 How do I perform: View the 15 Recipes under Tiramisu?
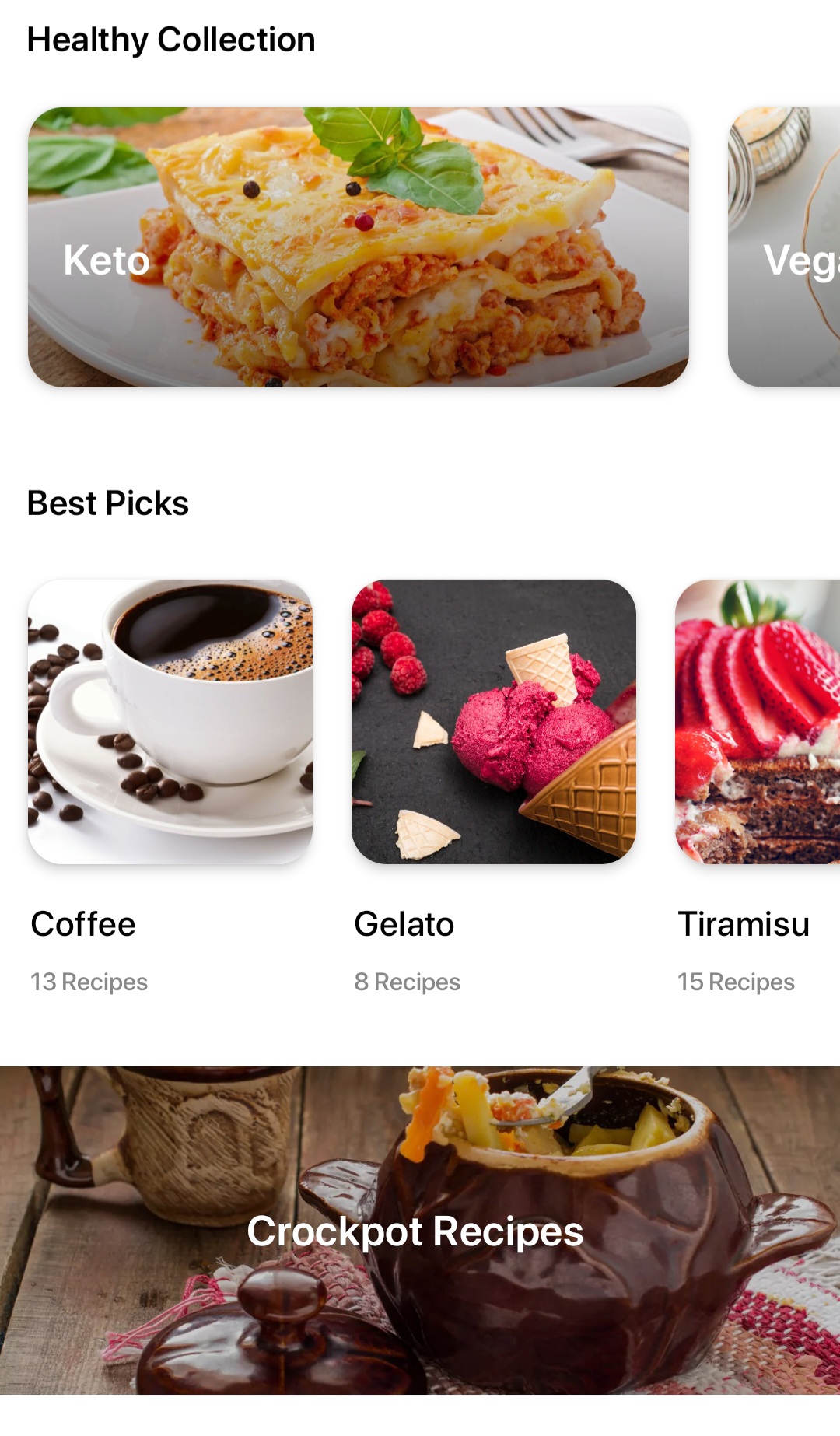[x=736, y=982]
